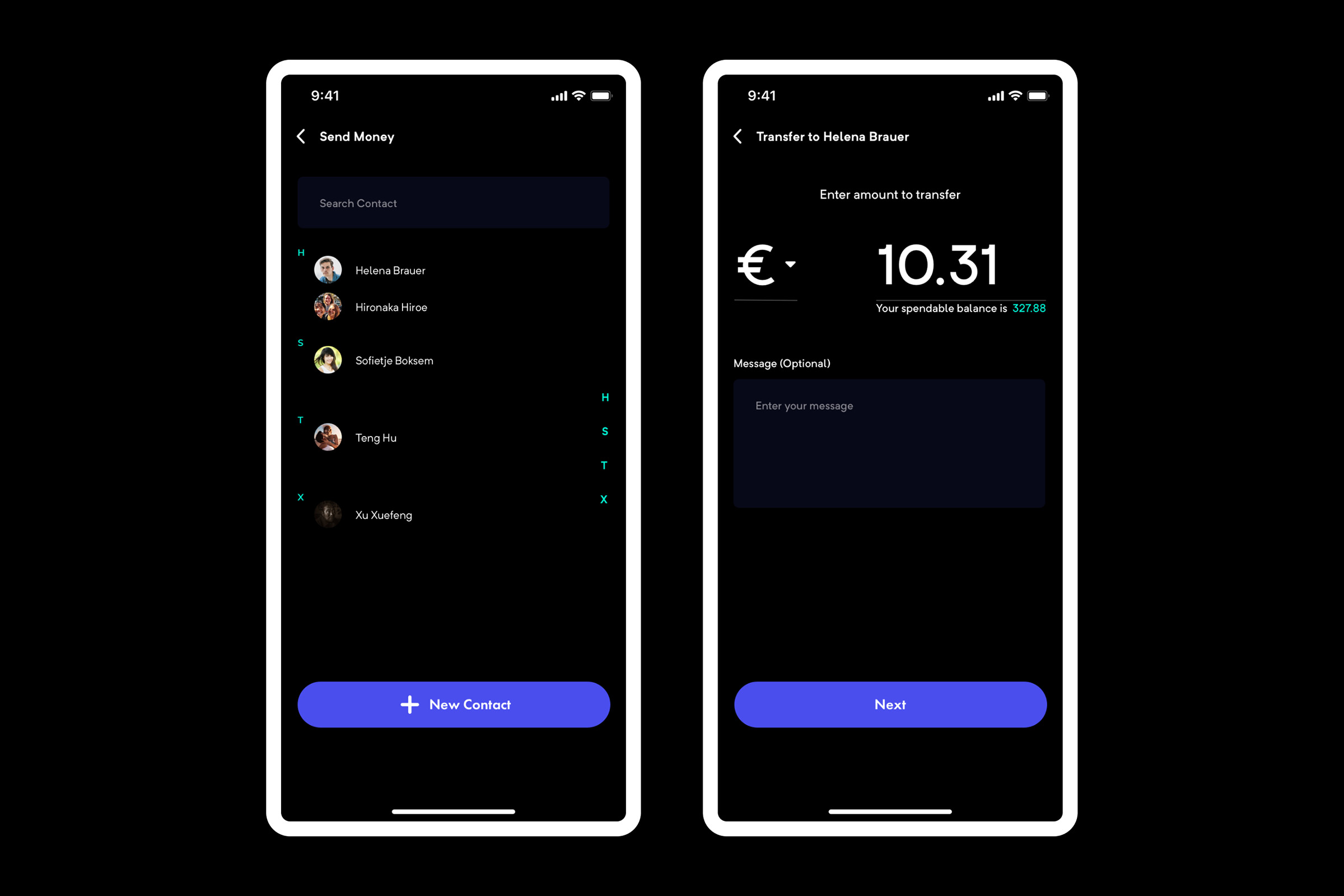Jump to letter S in the index

[x=605, y=431]
